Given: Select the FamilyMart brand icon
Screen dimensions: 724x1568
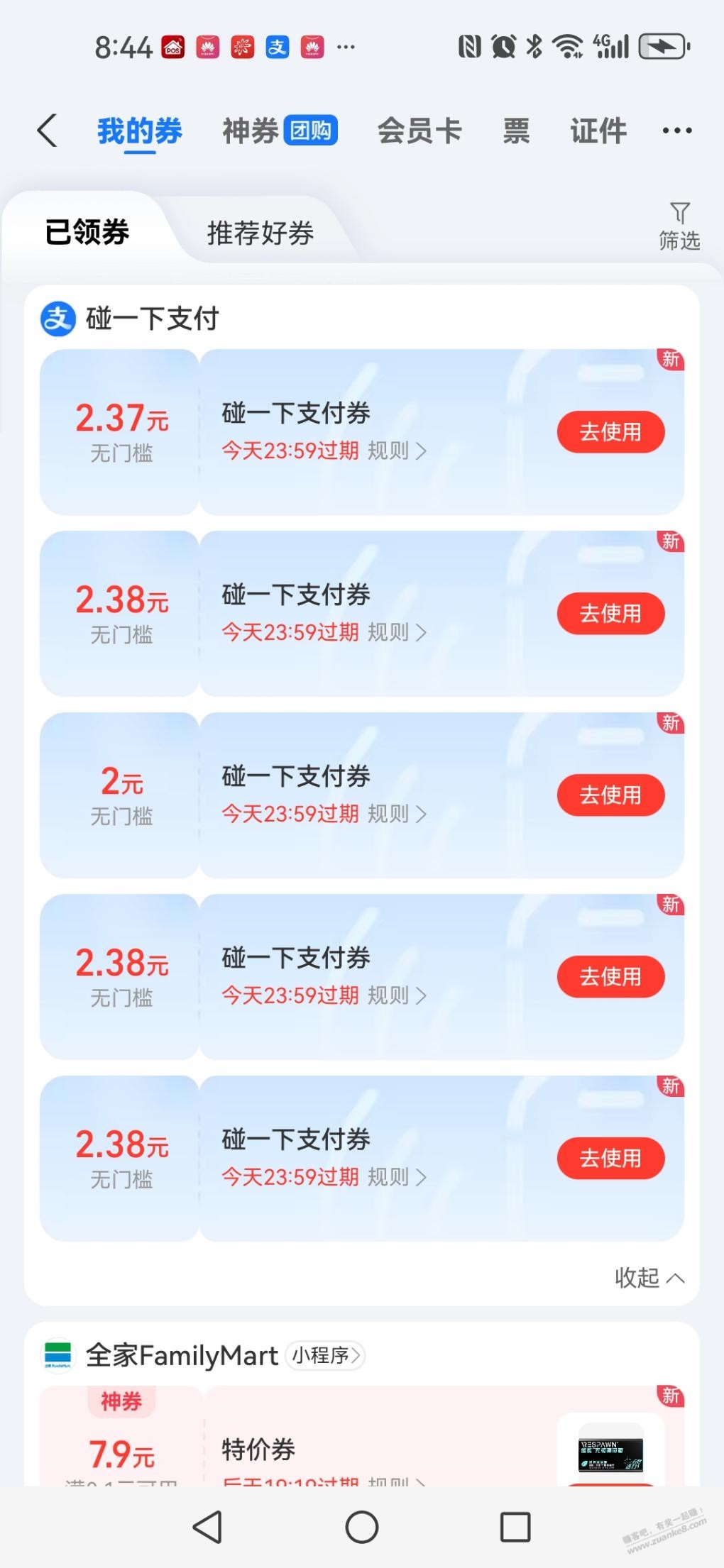Looking at the screenshot, I should [58, 1355].
